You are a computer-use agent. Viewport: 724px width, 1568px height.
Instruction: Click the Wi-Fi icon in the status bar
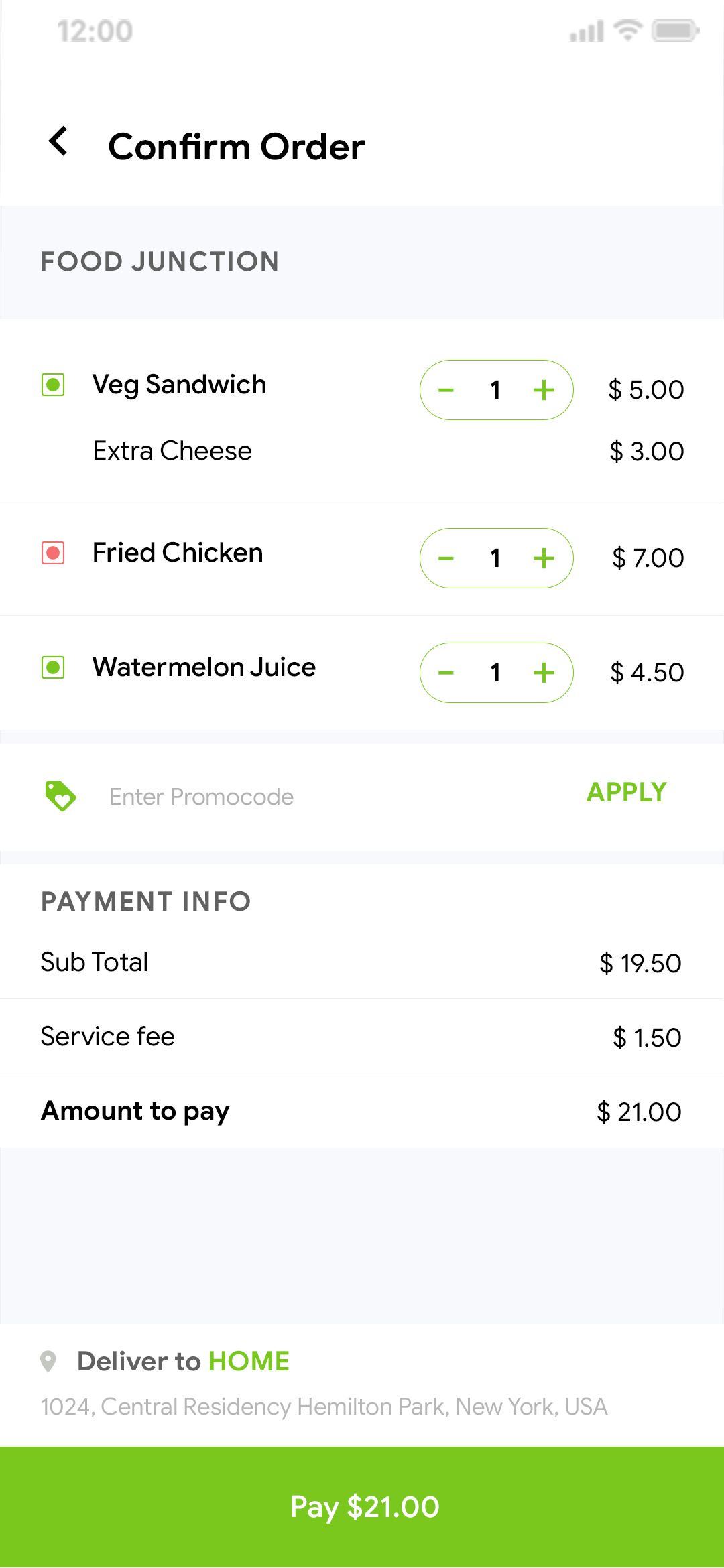coord(626,31)
